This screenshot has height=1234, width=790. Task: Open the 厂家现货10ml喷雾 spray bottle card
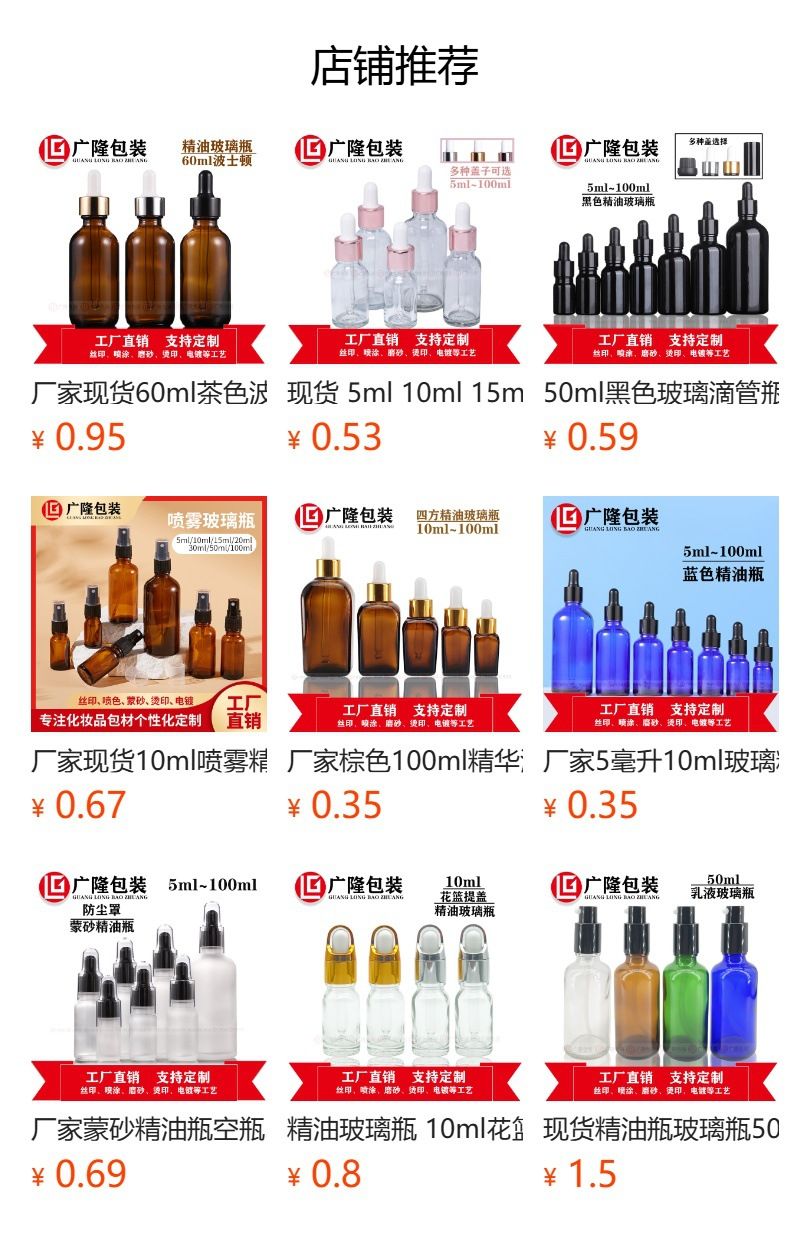[x=149, y=614]
